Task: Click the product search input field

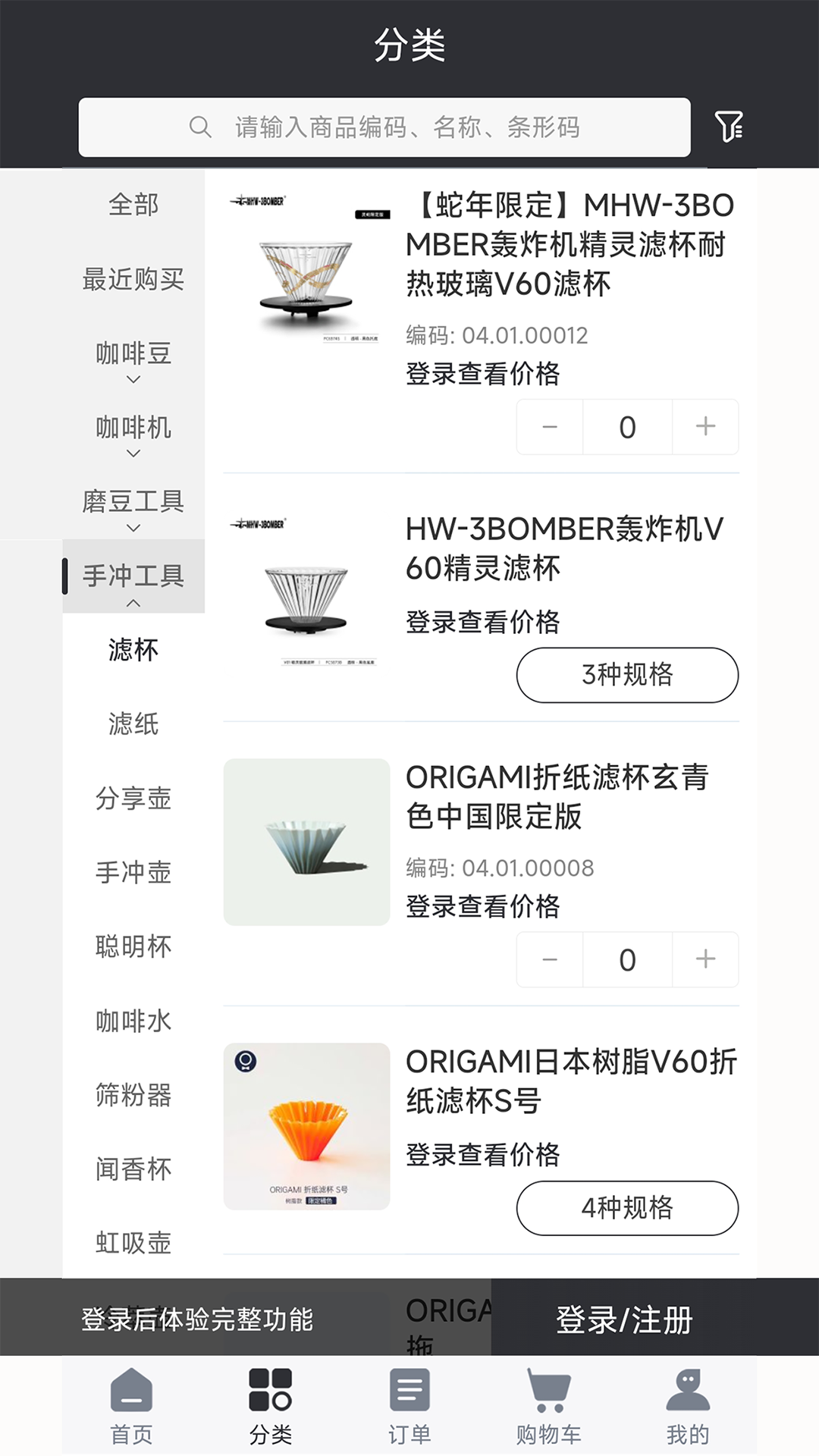Action: [x=425, y=127]
